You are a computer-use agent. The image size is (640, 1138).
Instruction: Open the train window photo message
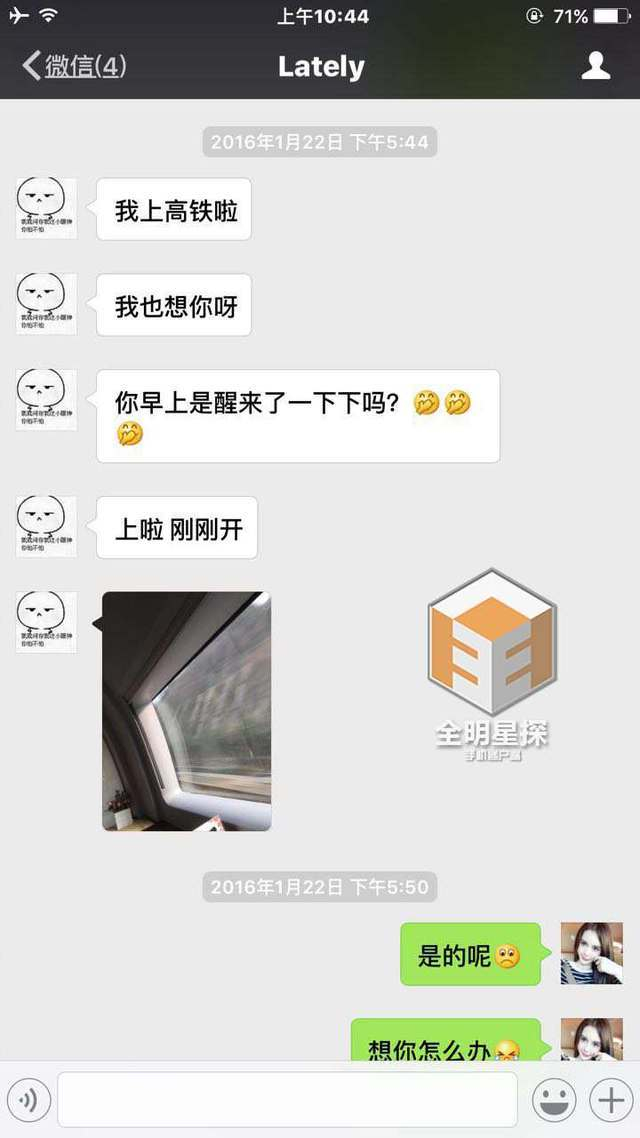pos(186,711)
